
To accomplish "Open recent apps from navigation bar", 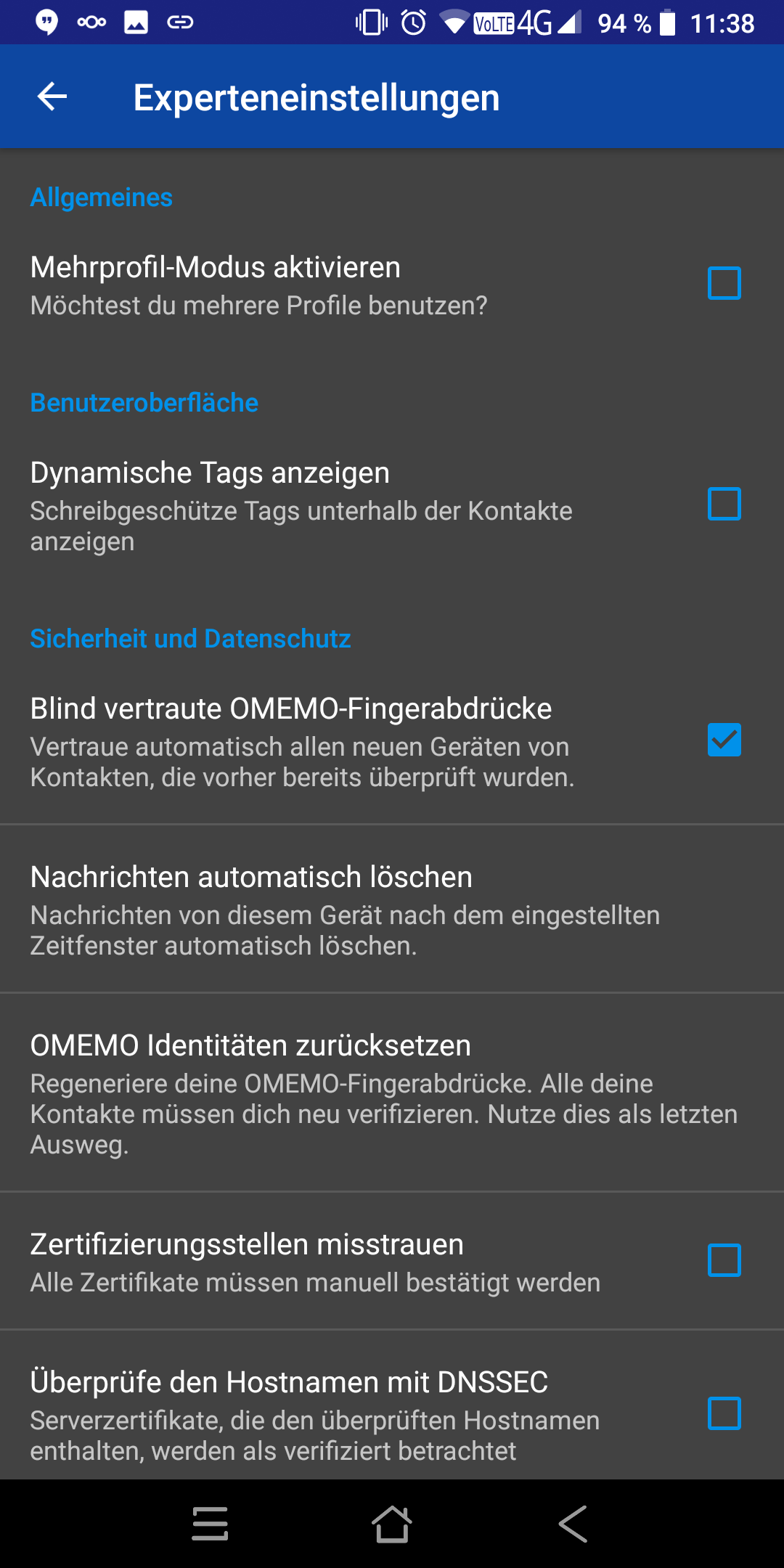I will pyautogui.click(x=210, y=1524).
